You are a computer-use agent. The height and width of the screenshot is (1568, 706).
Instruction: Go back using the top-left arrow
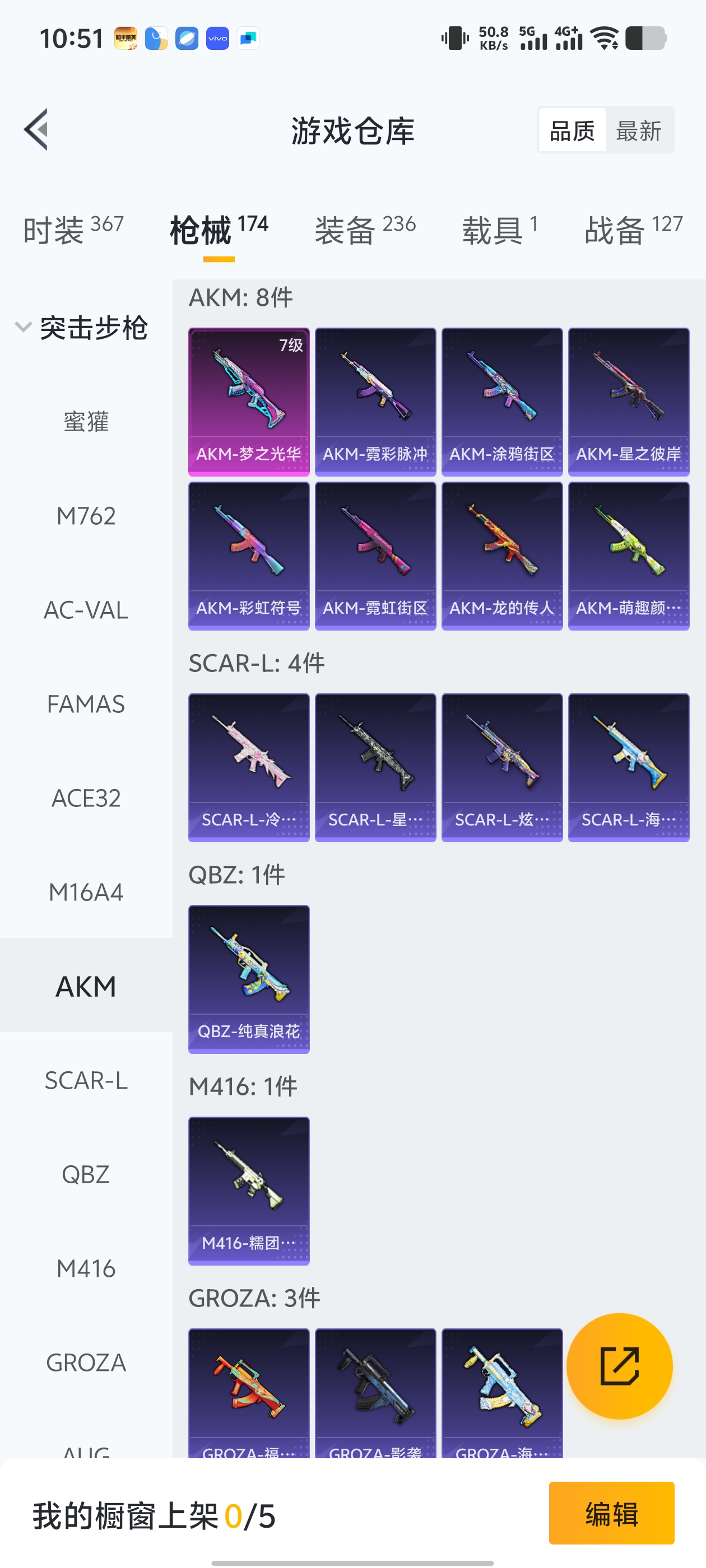click(36, 130)
